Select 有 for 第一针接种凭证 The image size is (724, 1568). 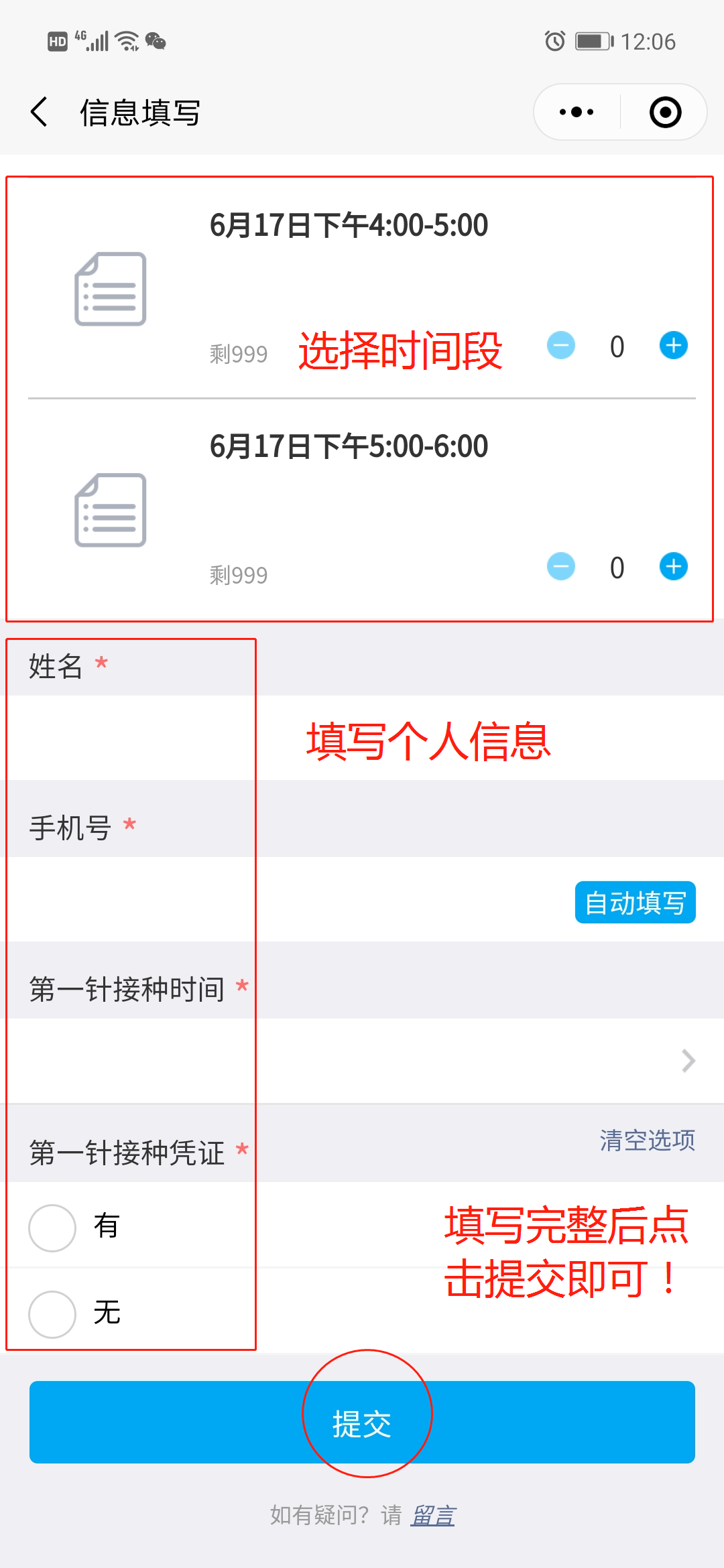tap(52, 1228)
